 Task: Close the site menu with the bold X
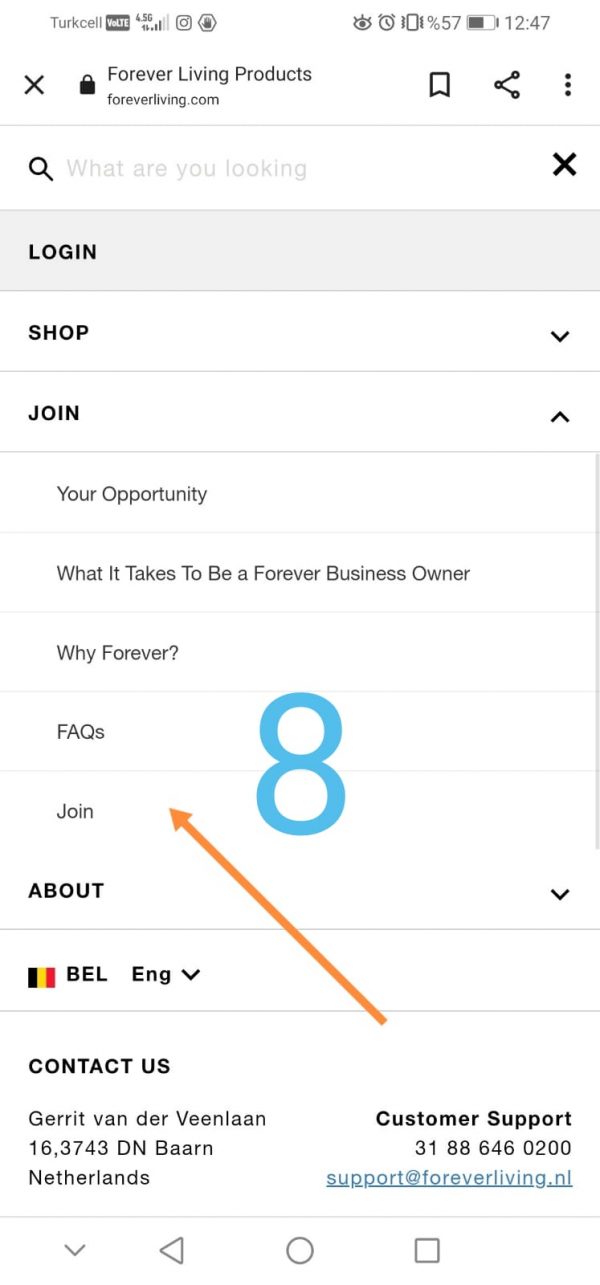coord(564,165)
